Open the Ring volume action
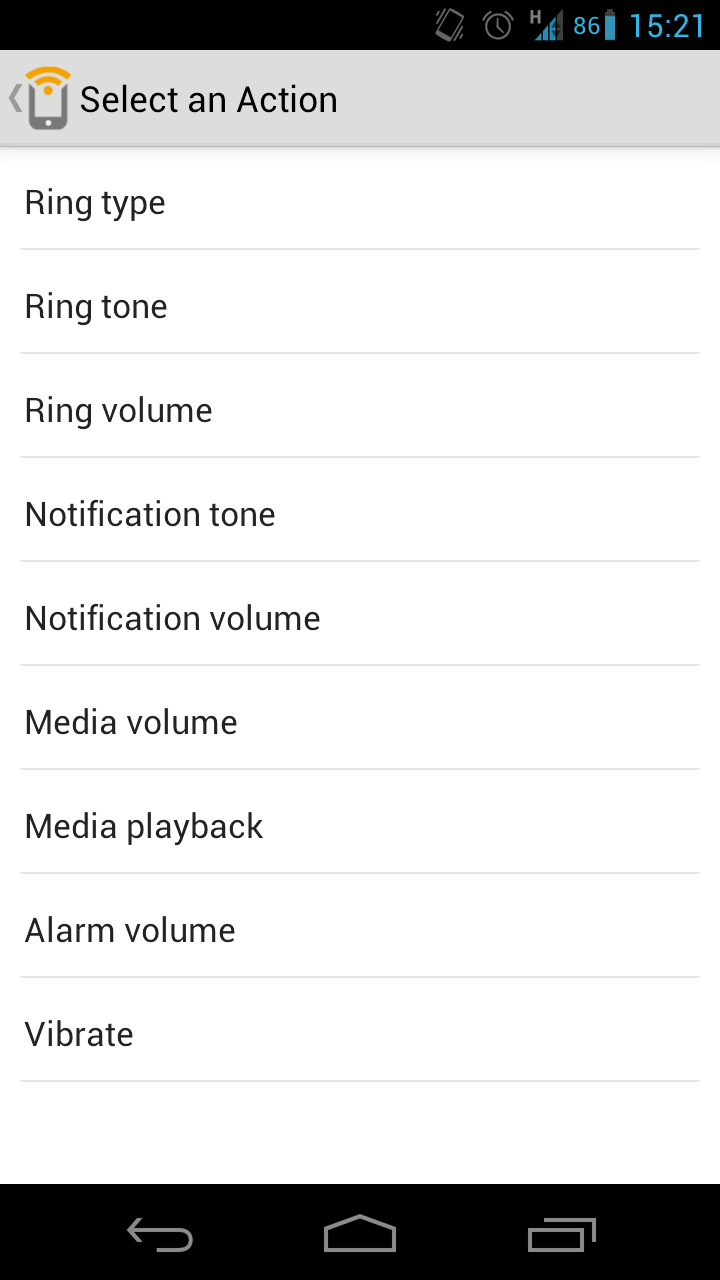 tap(360, 410)
